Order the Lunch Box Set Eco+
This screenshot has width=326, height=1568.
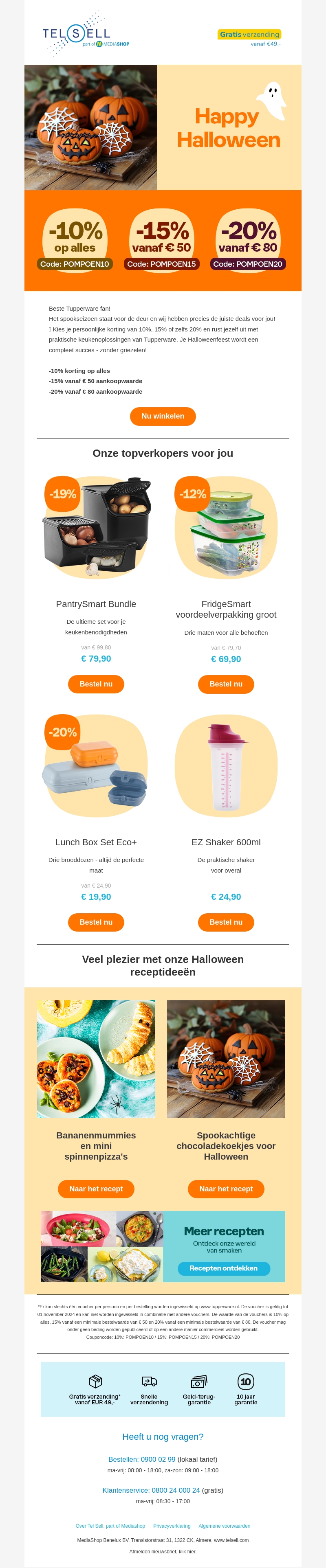(96, 922)
